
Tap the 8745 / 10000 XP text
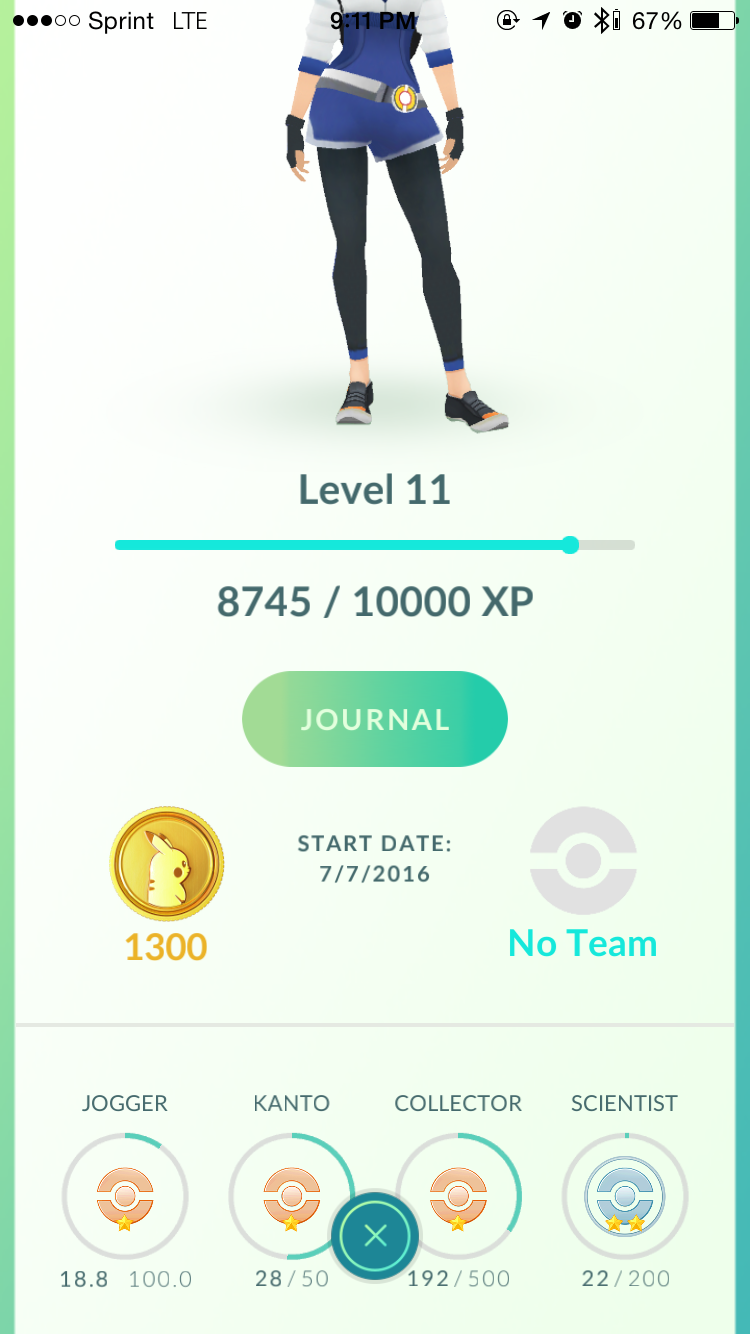pyautogui.click(x=375, y=601)
